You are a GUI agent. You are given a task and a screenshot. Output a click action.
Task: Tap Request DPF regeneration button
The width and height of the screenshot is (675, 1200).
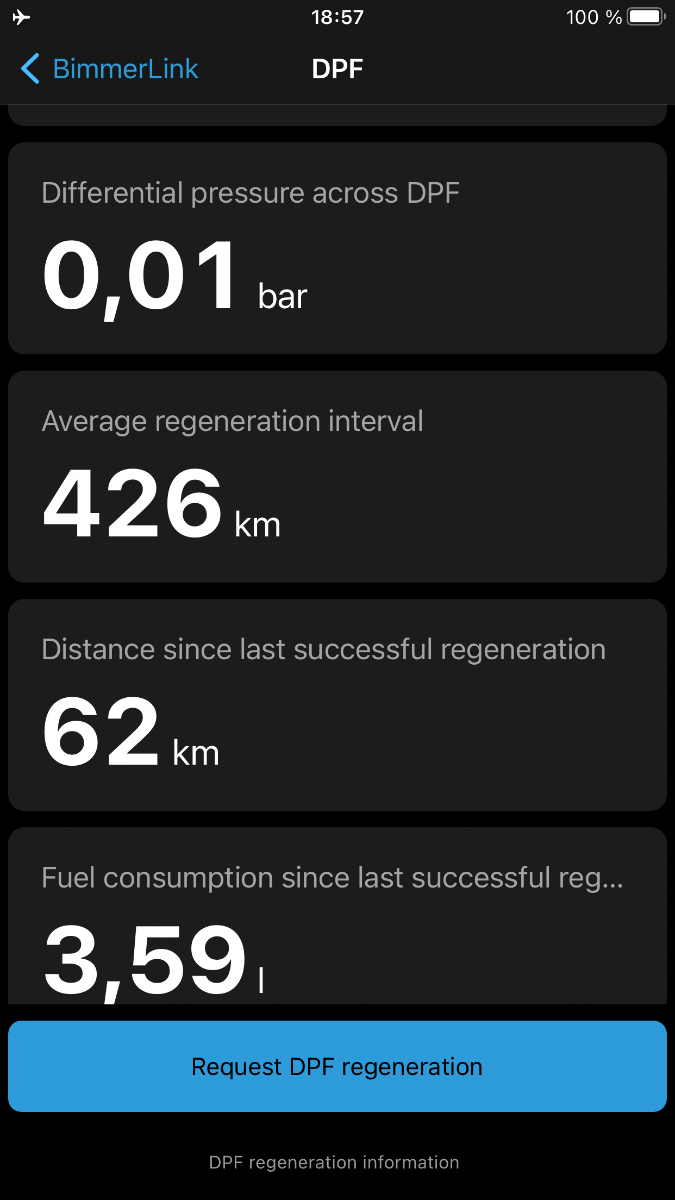[337, 1066]
